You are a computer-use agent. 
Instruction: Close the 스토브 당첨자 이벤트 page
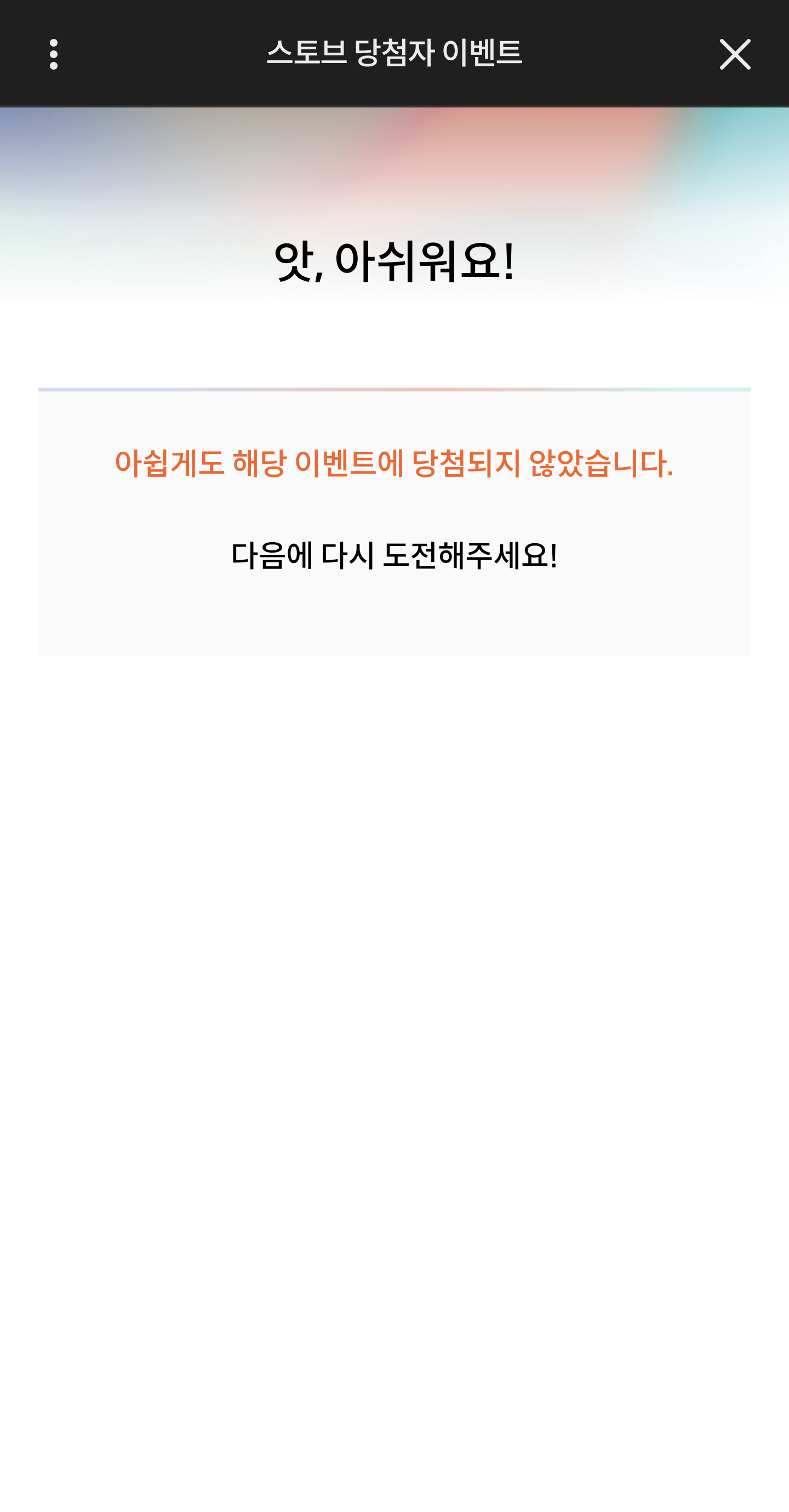(x=734, y=54)
